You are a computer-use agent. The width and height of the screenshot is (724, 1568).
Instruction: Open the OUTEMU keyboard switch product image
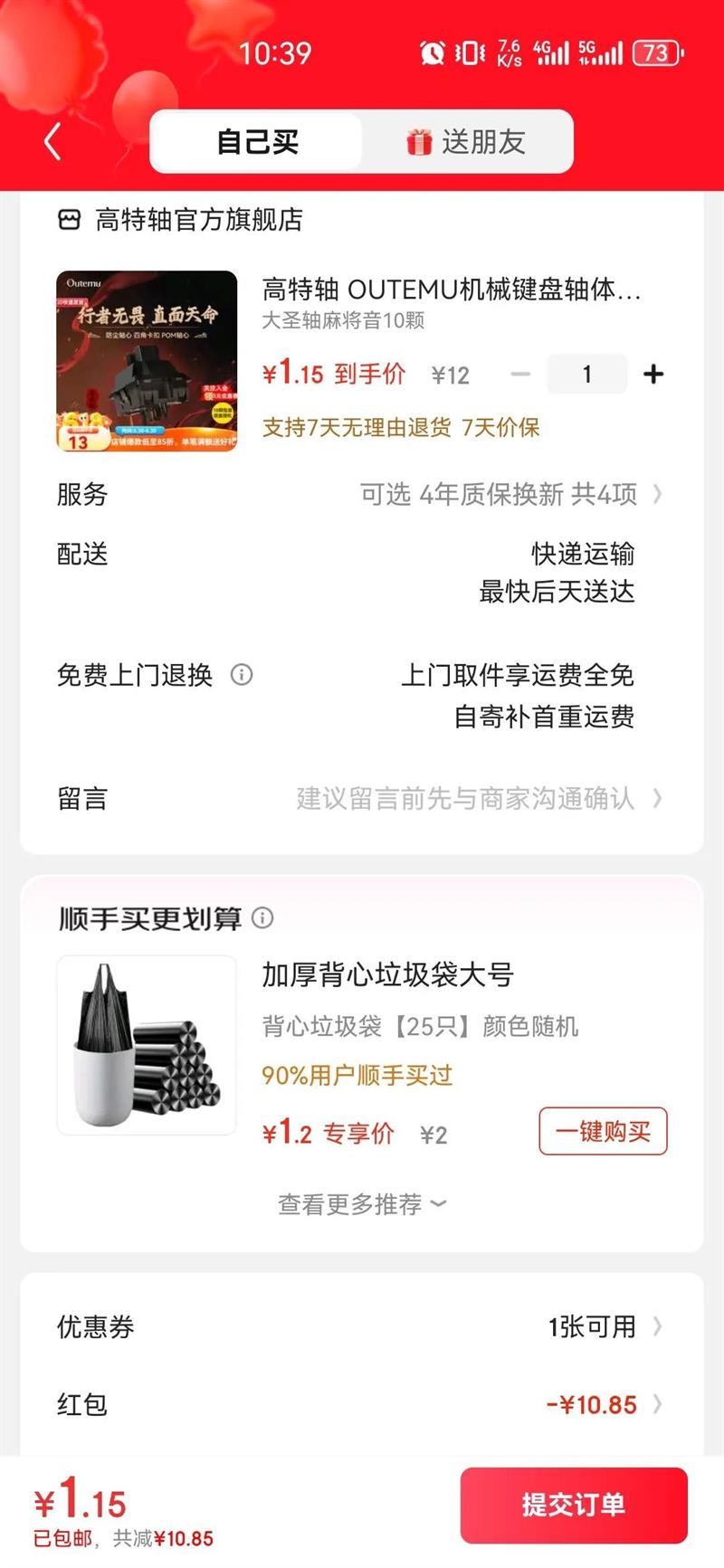[147, 360]
